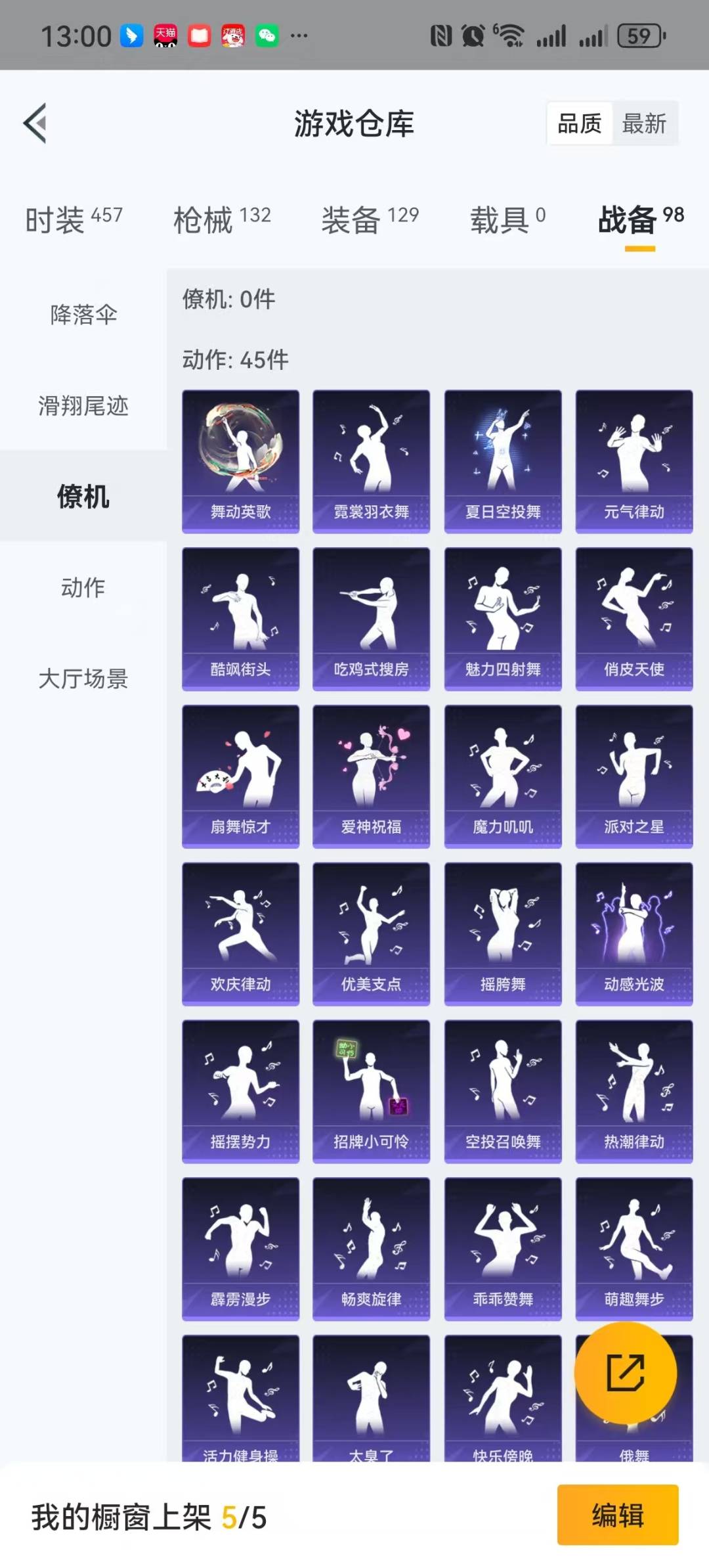
Task: Open the 枪械 category tab
Action: tap(222, 219)
